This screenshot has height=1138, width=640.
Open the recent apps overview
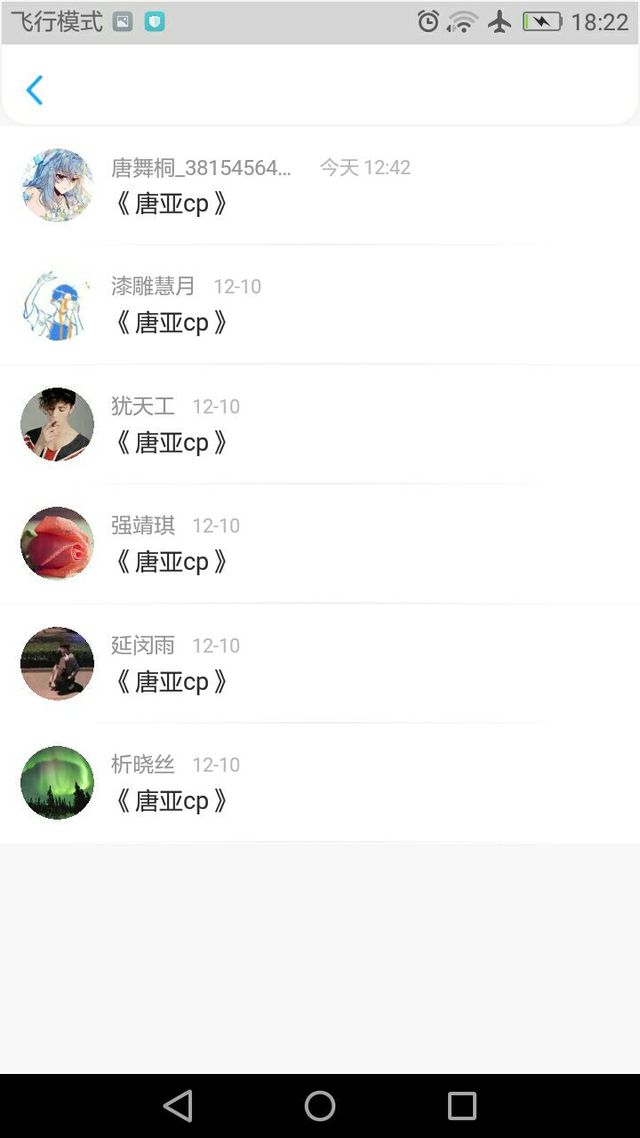tap(462, 1105)
